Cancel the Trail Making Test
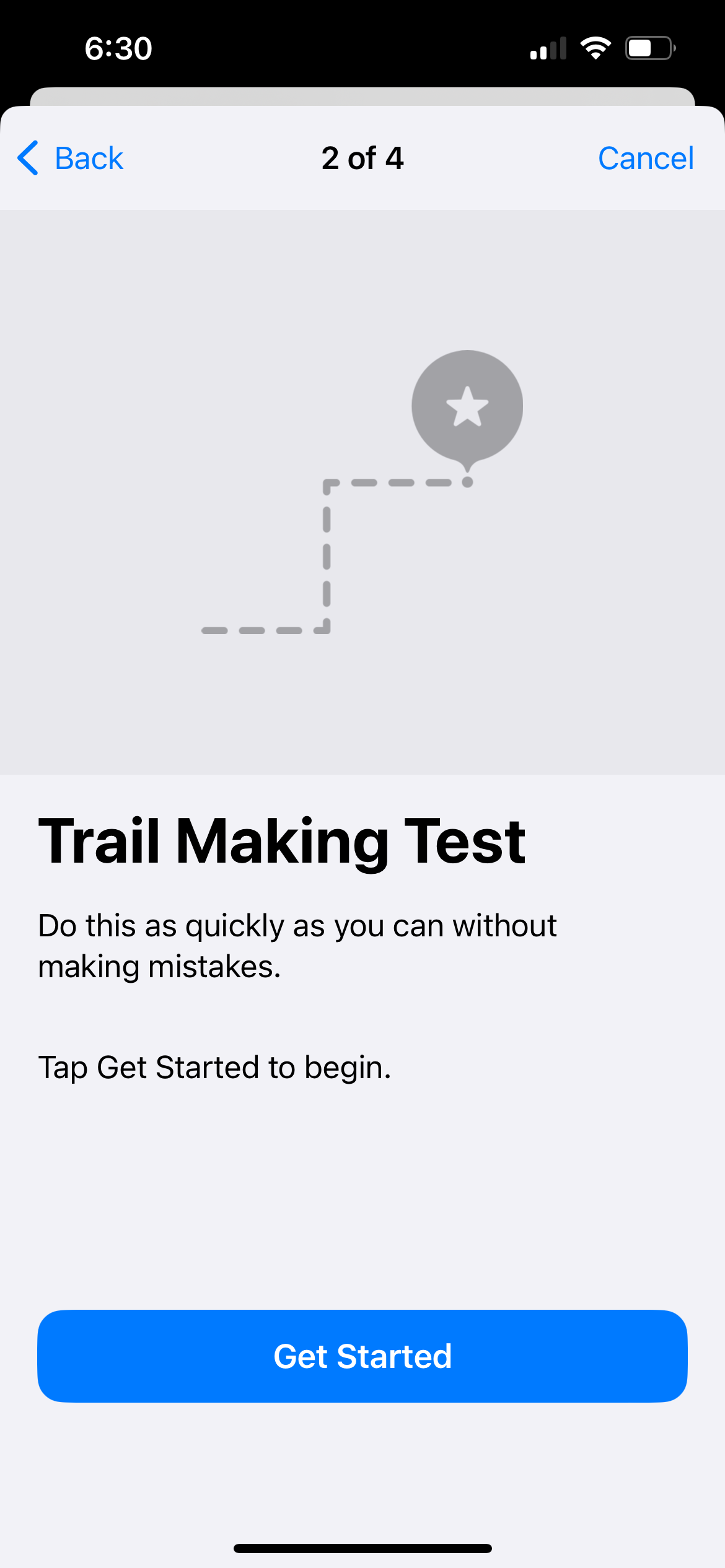The height and width of the screenshot is (1568, 725). (646, 159)
